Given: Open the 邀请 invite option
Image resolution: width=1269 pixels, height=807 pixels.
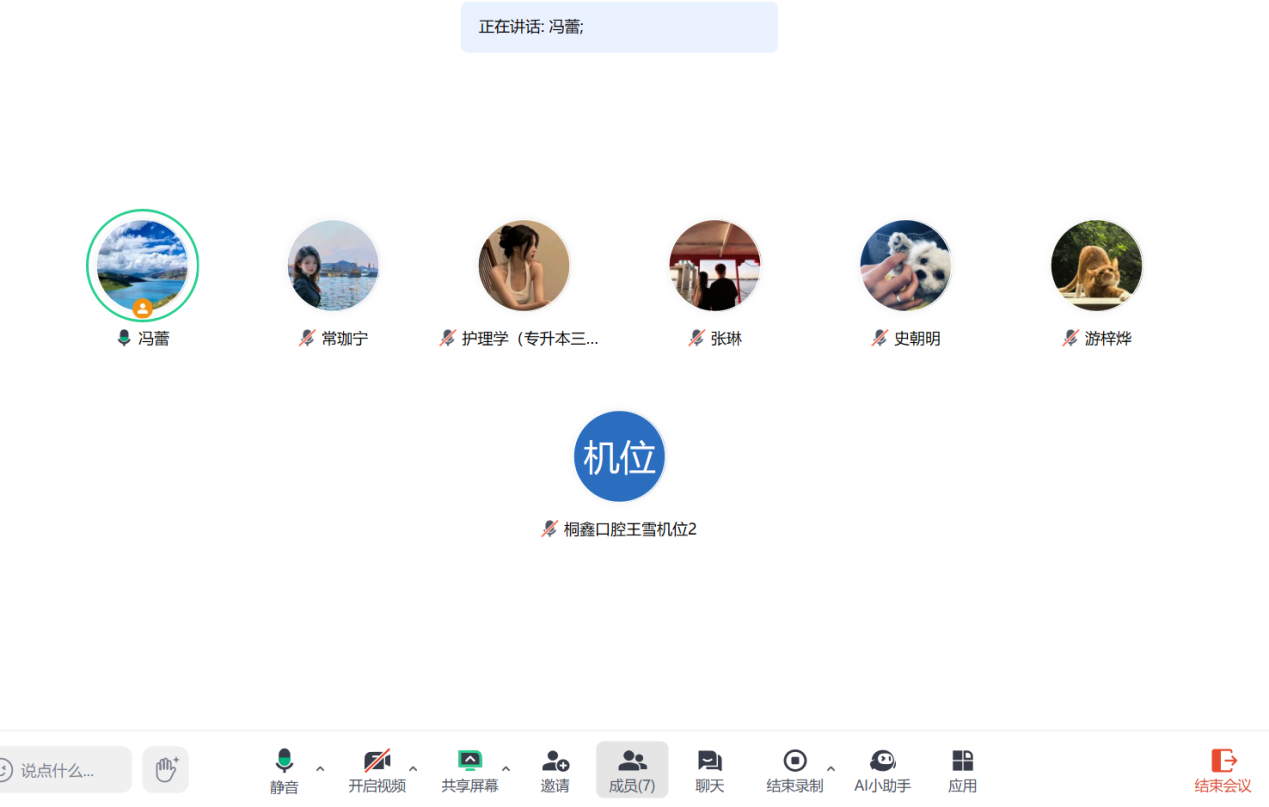Looking at the screenshot, I should [x=555, y=770].
